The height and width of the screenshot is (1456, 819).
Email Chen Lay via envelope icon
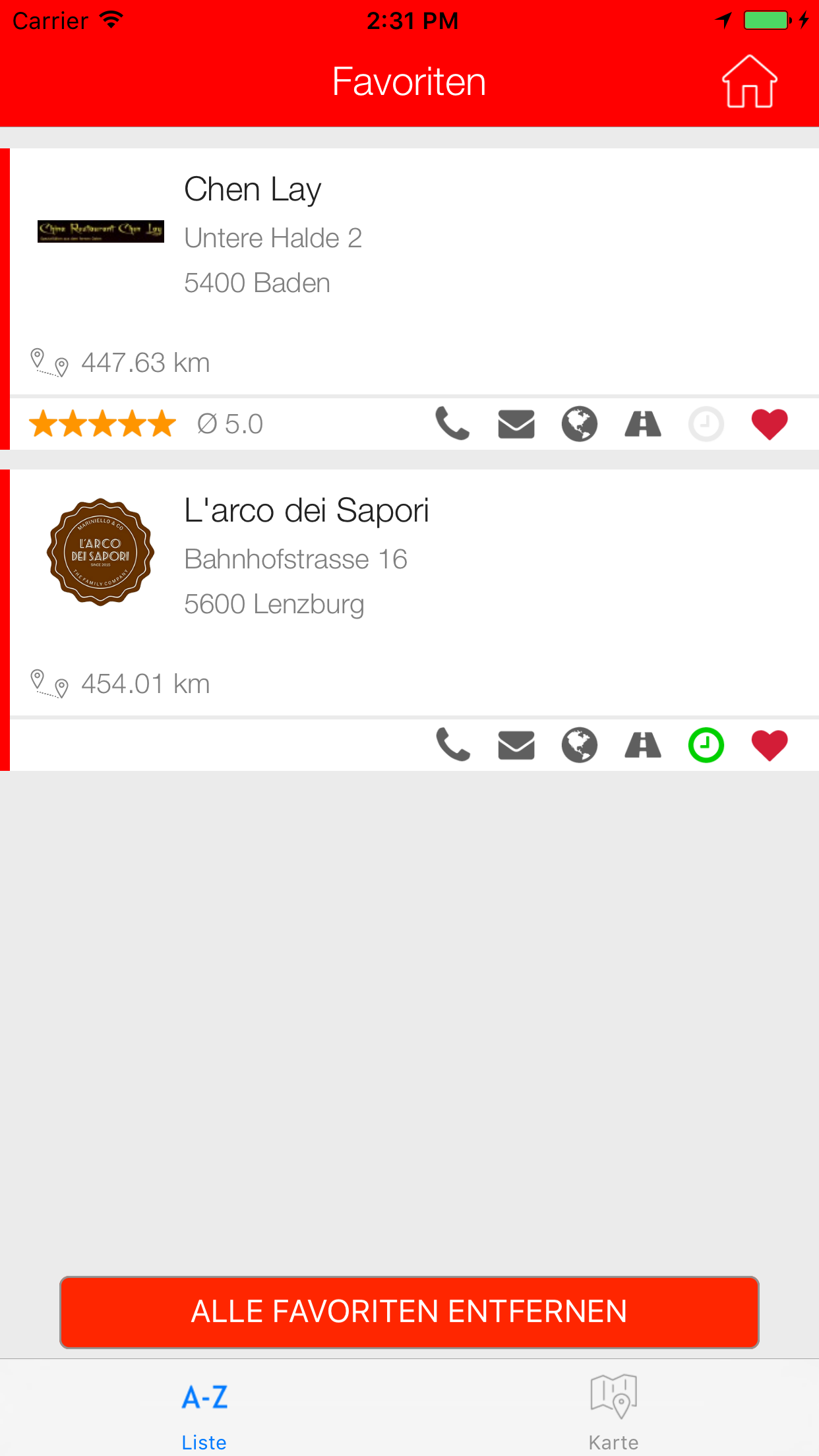516,424
